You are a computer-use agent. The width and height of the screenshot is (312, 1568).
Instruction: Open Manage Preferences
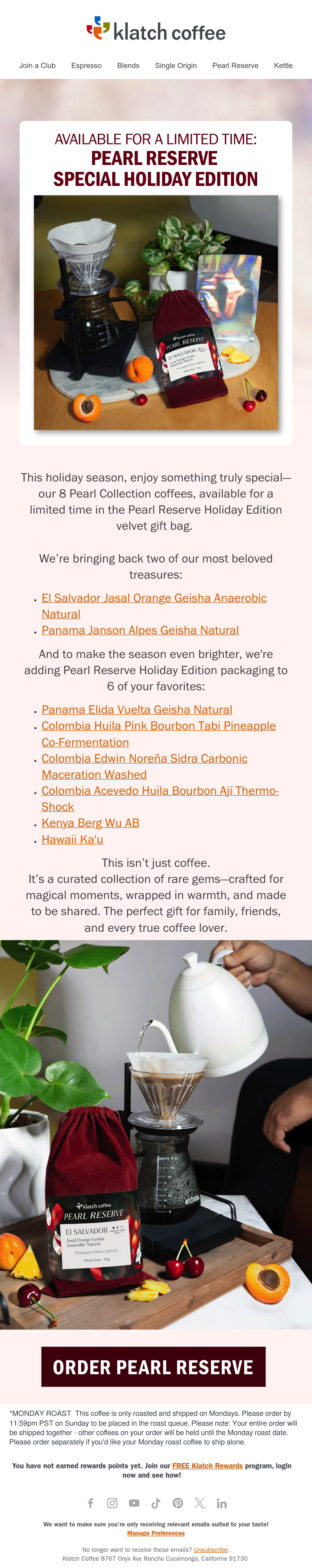coord(156,1533)
